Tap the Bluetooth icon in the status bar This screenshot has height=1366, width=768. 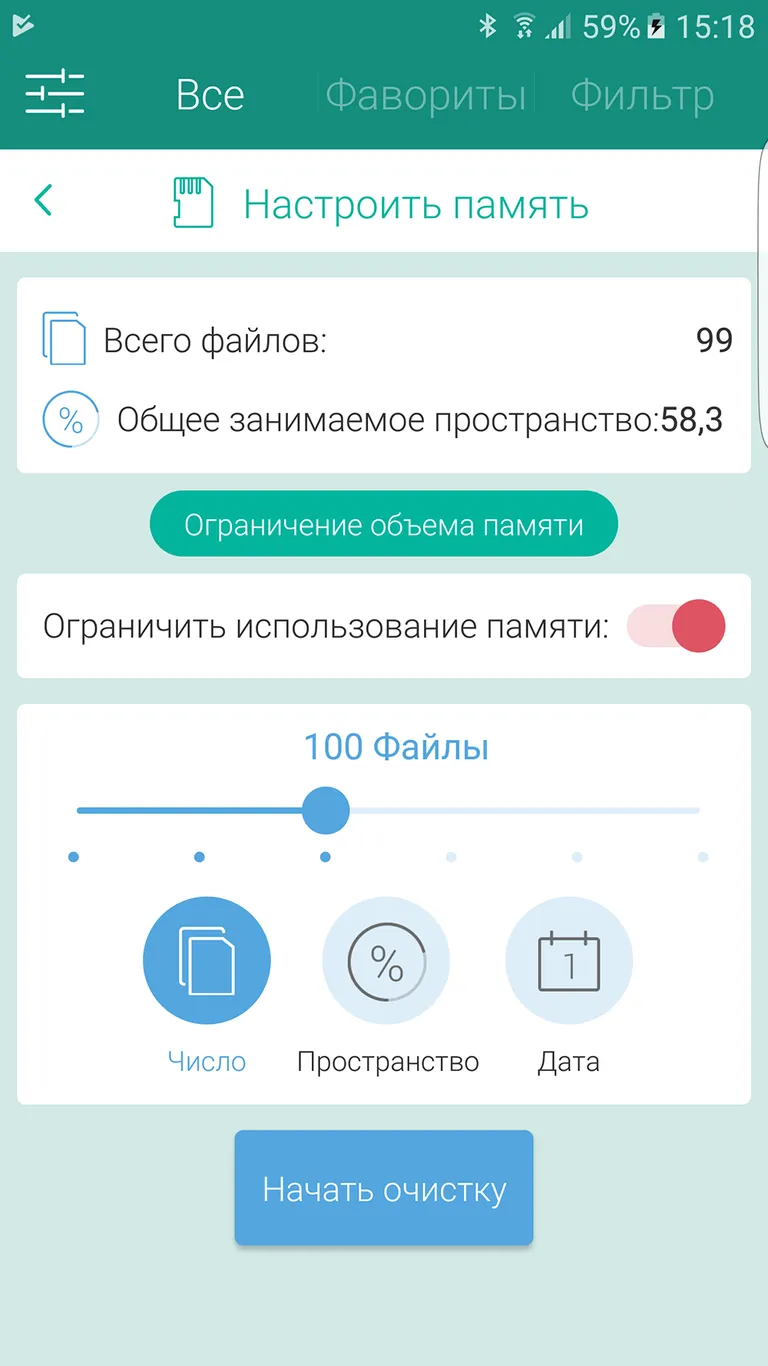point(489,27)
